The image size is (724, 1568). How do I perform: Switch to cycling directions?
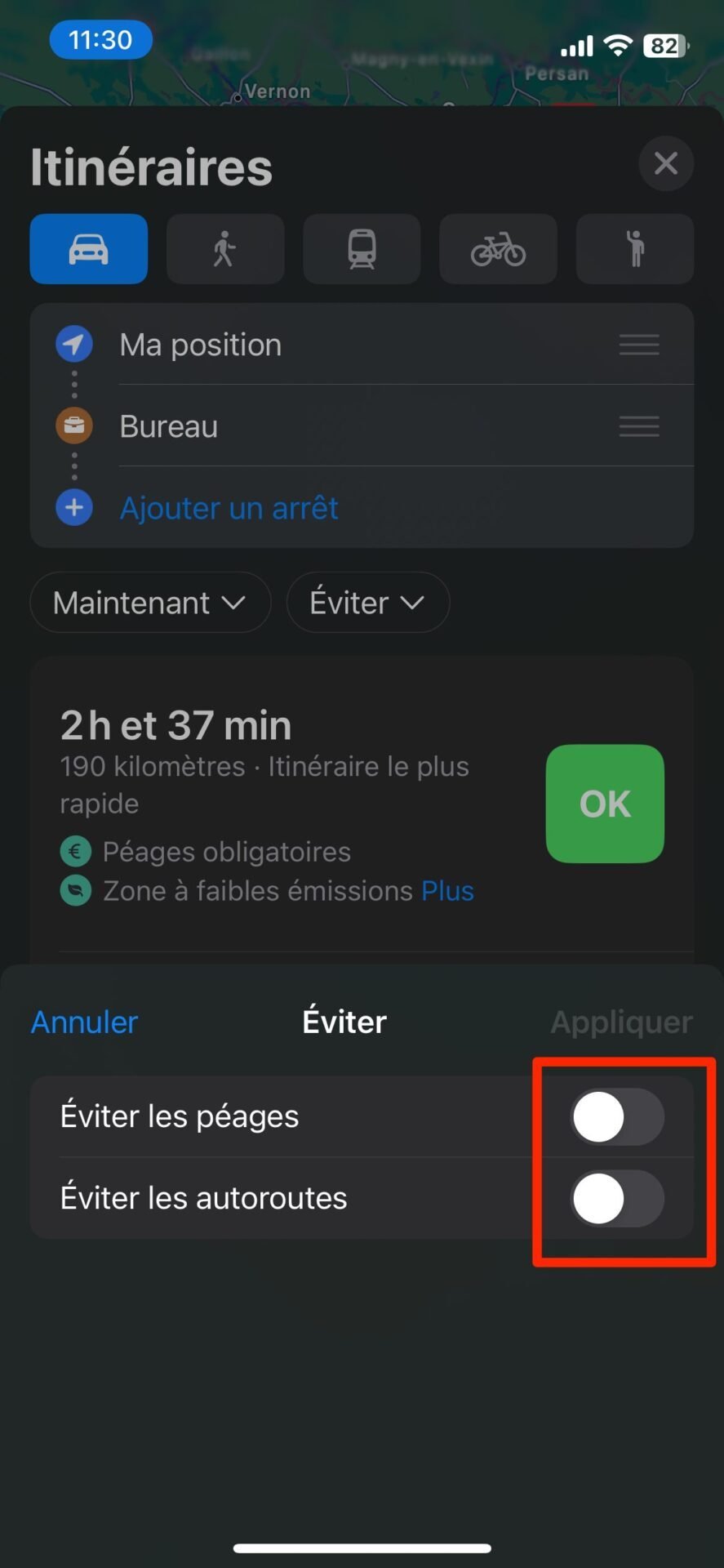(498, 249)
